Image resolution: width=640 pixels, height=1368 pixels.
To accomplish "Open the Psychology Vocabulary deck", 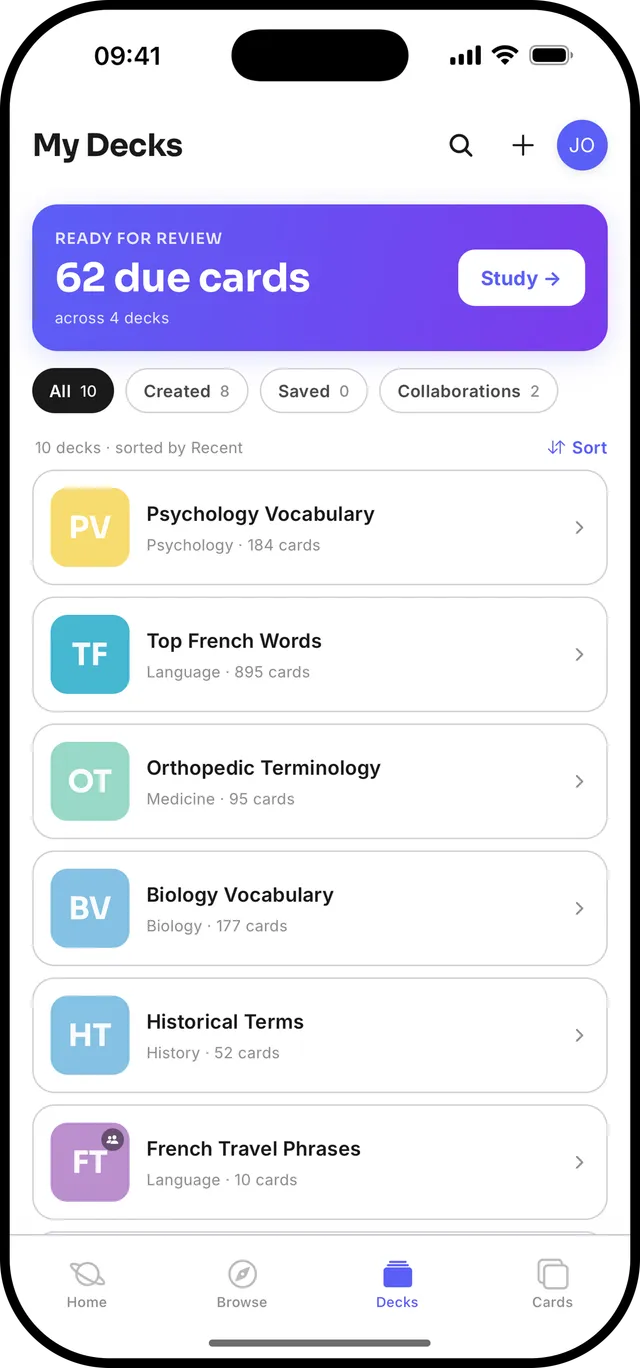I will click(320, 527).
